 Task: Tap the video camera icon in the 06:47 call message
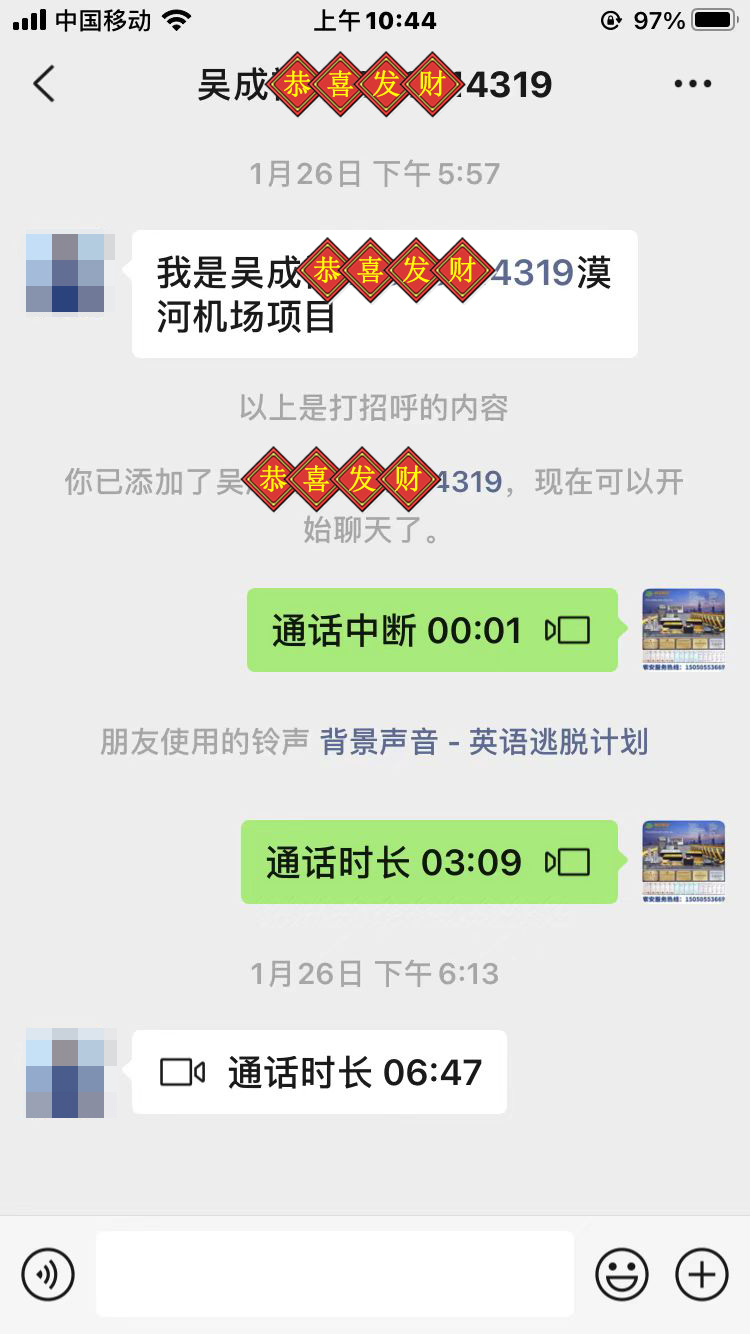click(182, 1071)
